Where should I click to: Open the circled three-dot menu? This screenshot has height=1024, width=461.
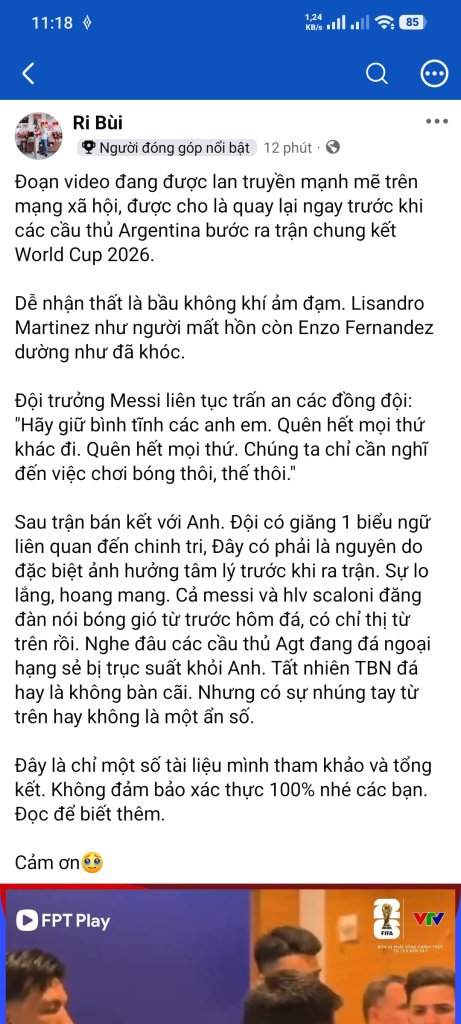click(x=434, y=74)
